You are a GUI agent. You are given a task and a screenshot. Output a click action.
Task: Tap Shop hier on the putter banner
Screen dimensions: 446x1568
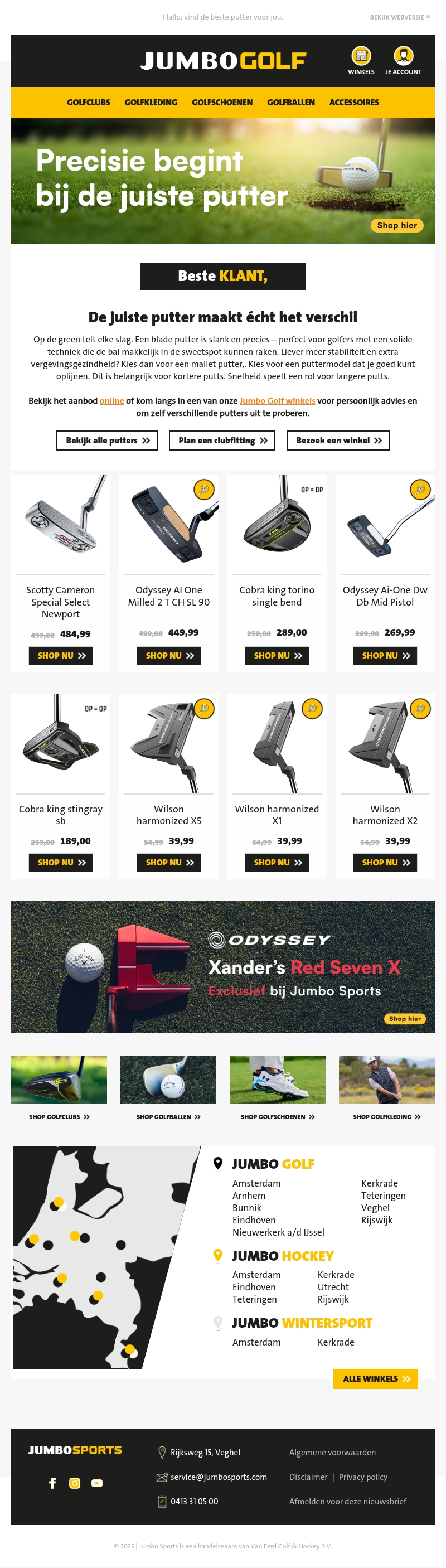[397, 225]
